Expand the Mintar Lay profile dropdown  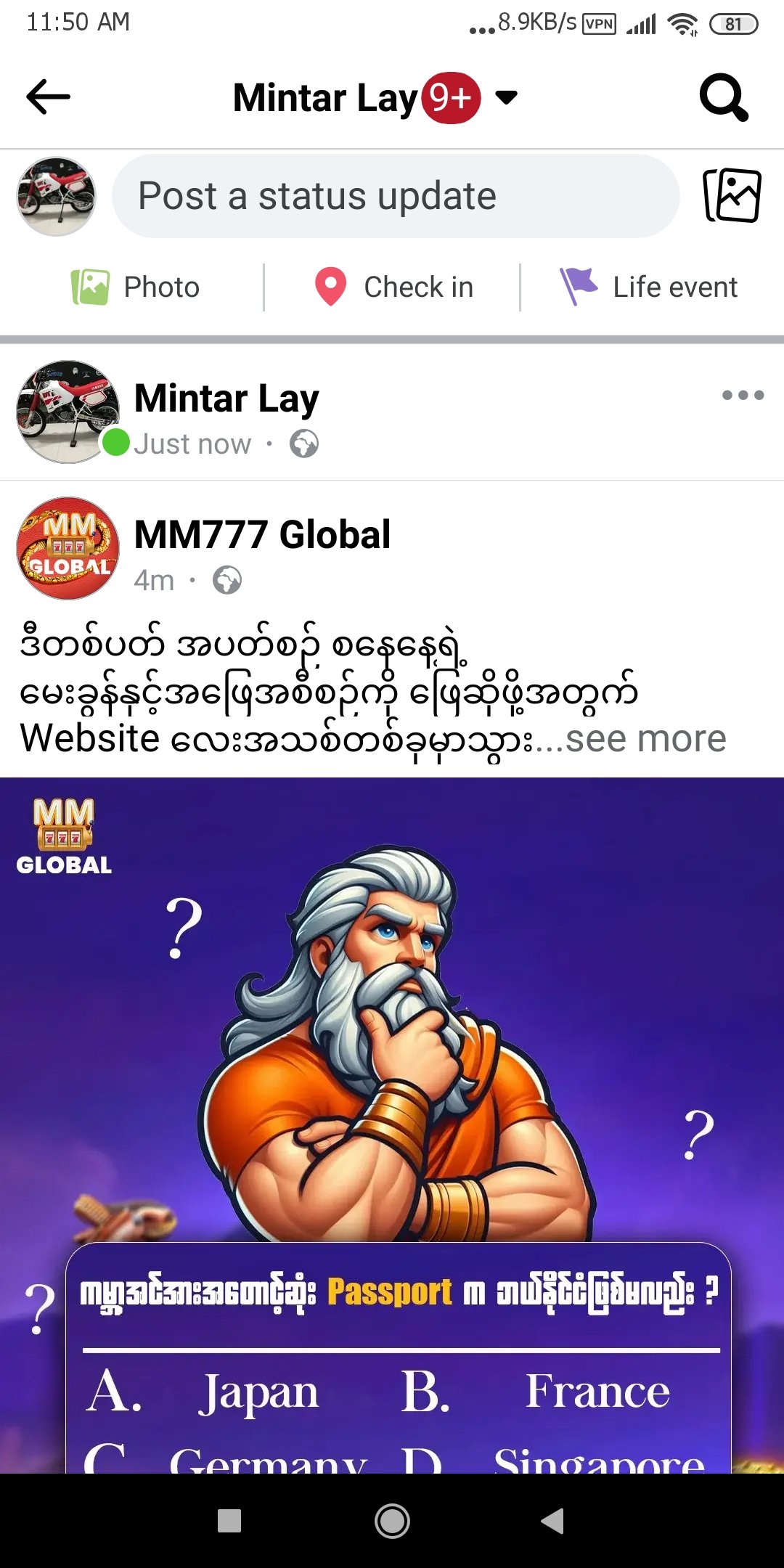506,97
